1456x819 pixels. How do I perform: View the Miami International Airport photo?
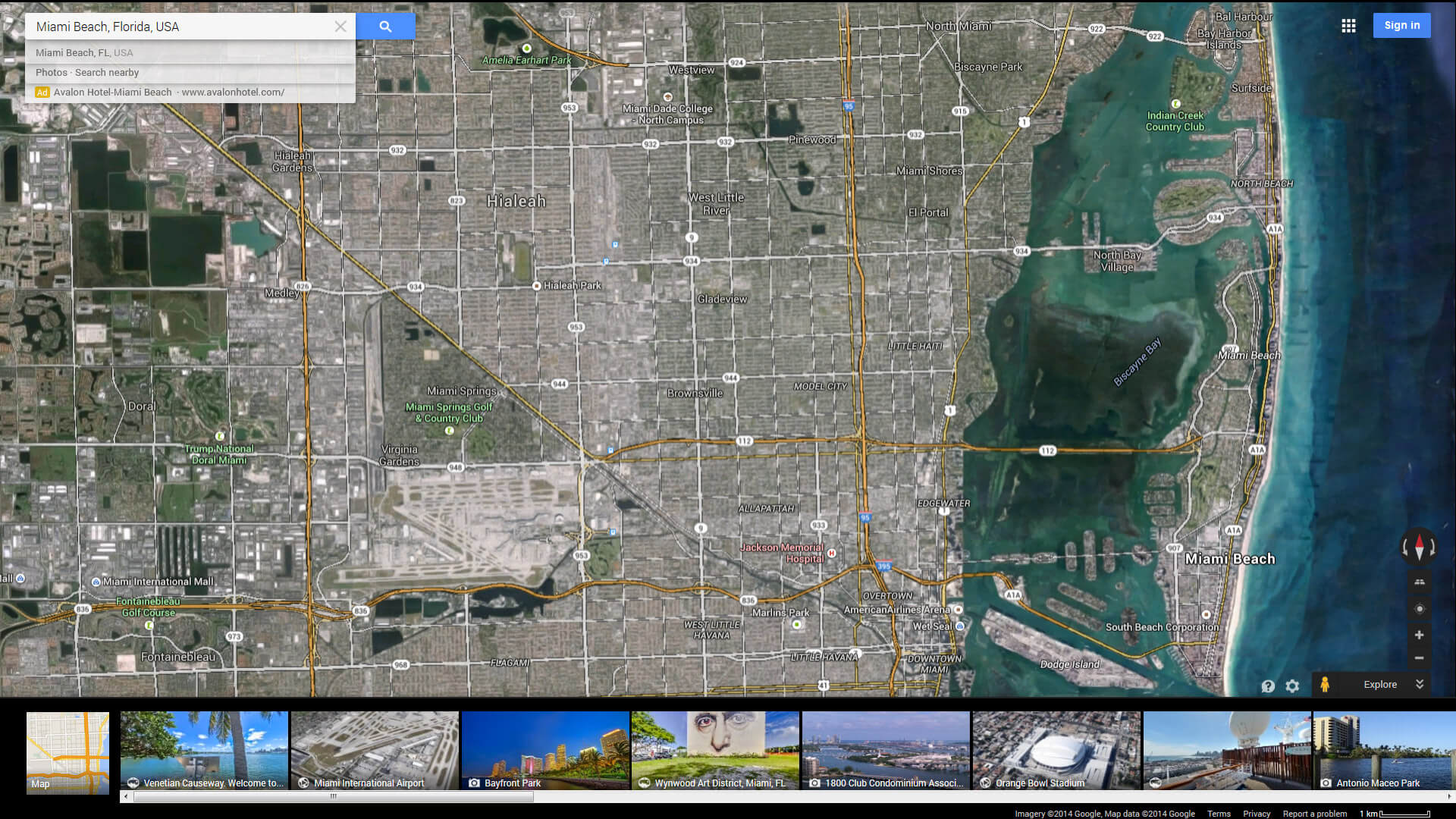pyautogui.click(x=375, y=751)
